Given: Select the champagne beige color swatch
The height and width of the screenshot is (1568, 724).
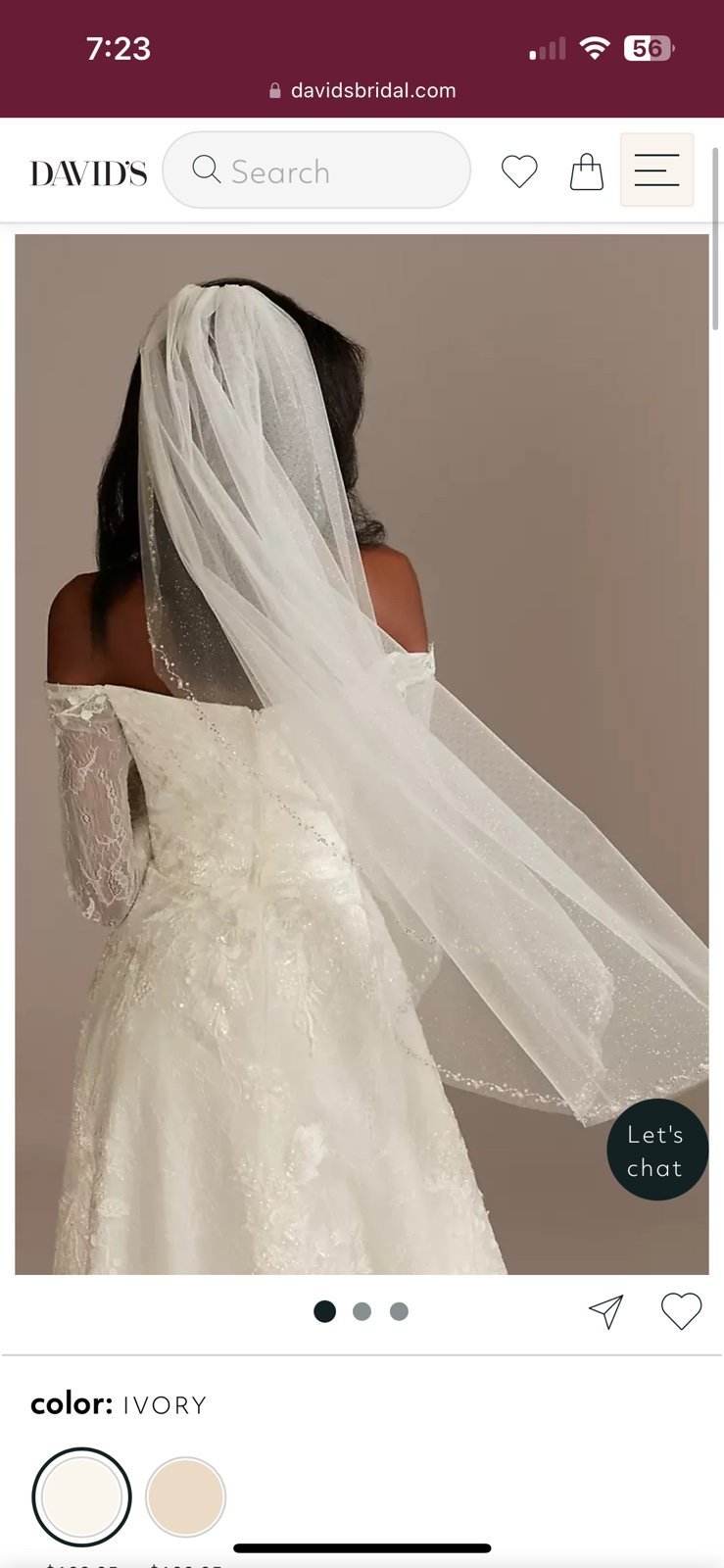Looking at the screenshot, I should tap(185, 1497).
